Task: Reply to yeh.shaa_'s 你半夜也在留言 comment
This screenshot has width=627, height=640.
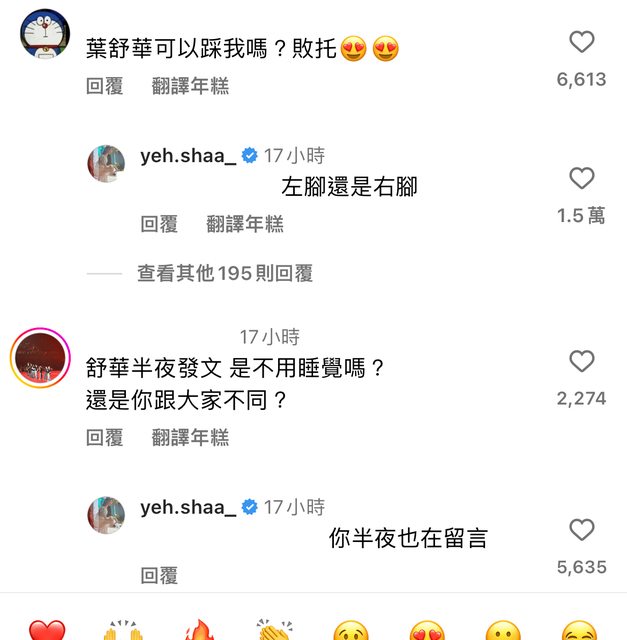Action: tap(159, 575)
